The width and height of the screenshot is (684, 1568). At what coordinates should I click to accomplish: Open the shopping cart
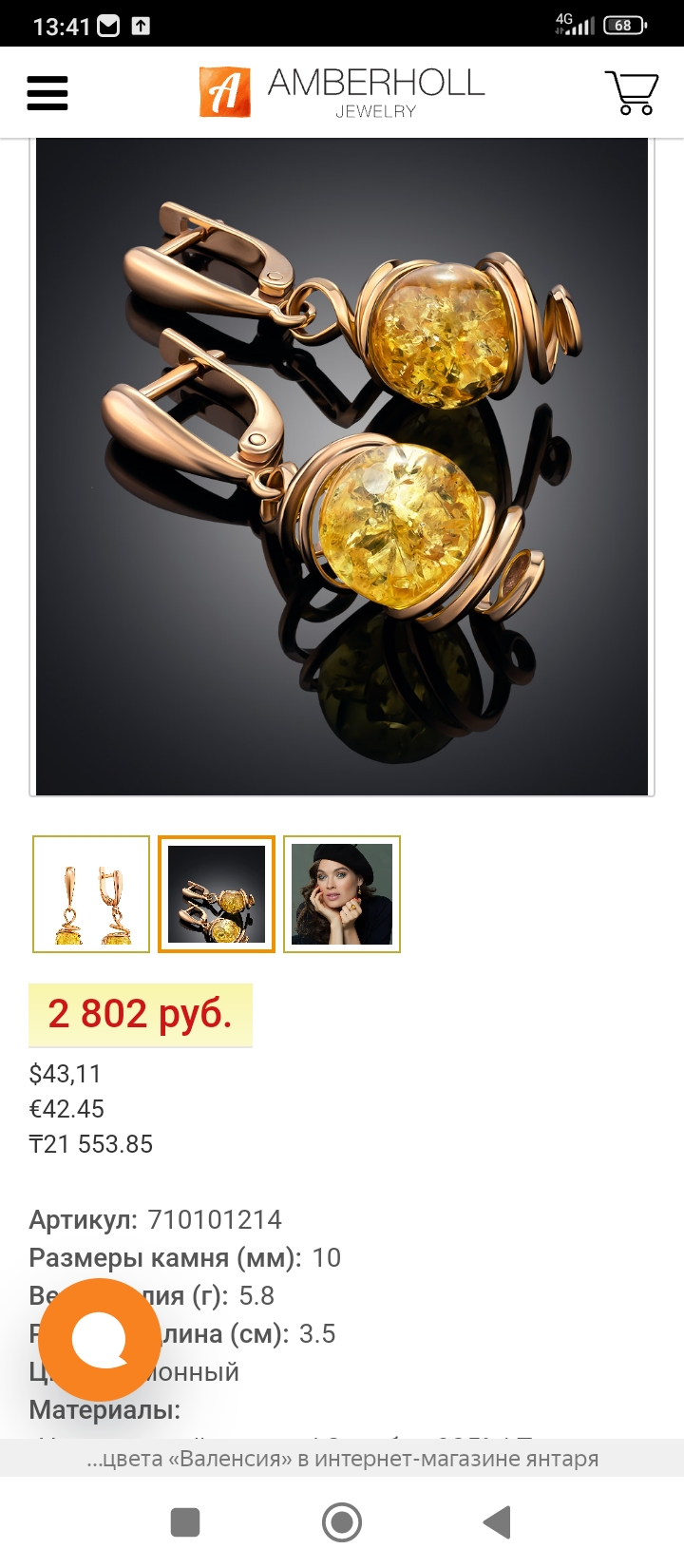point(632,93)
